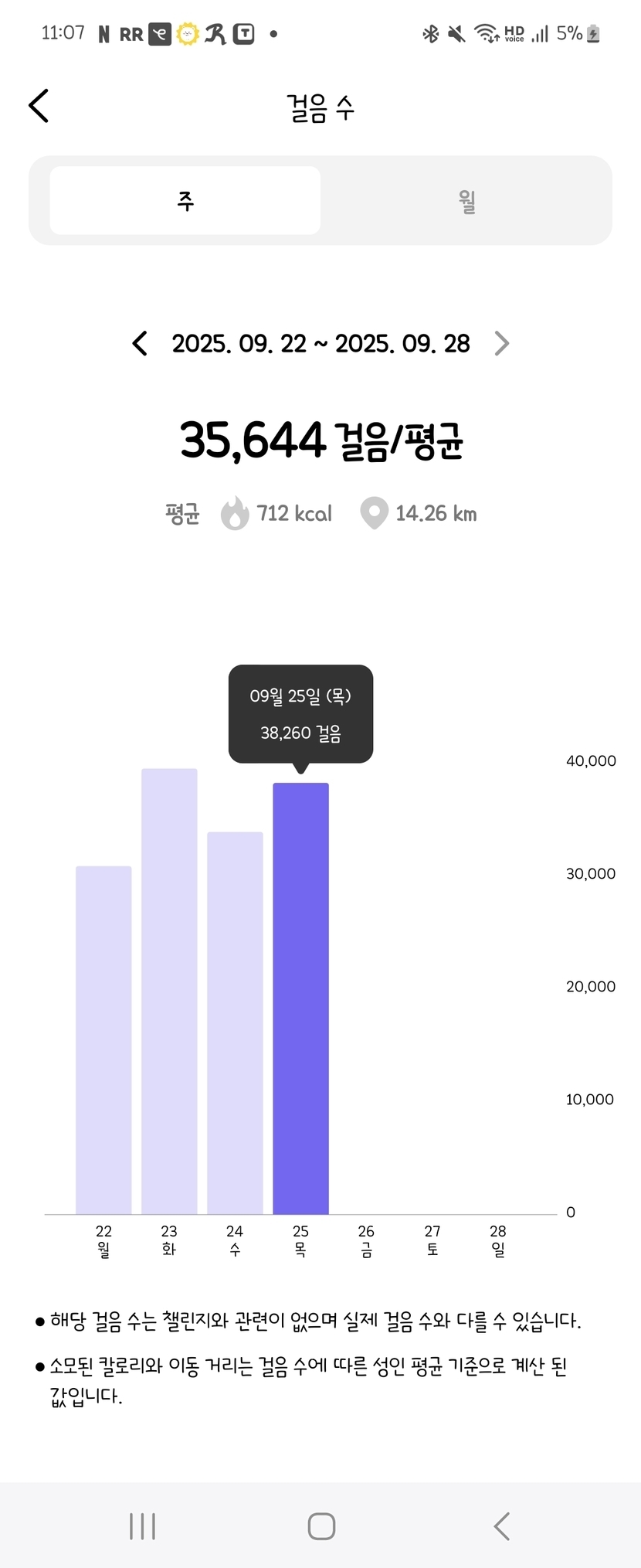Select the bar for 24 수
This screenshot has height=1568, width=641.
click(235, 1022)
